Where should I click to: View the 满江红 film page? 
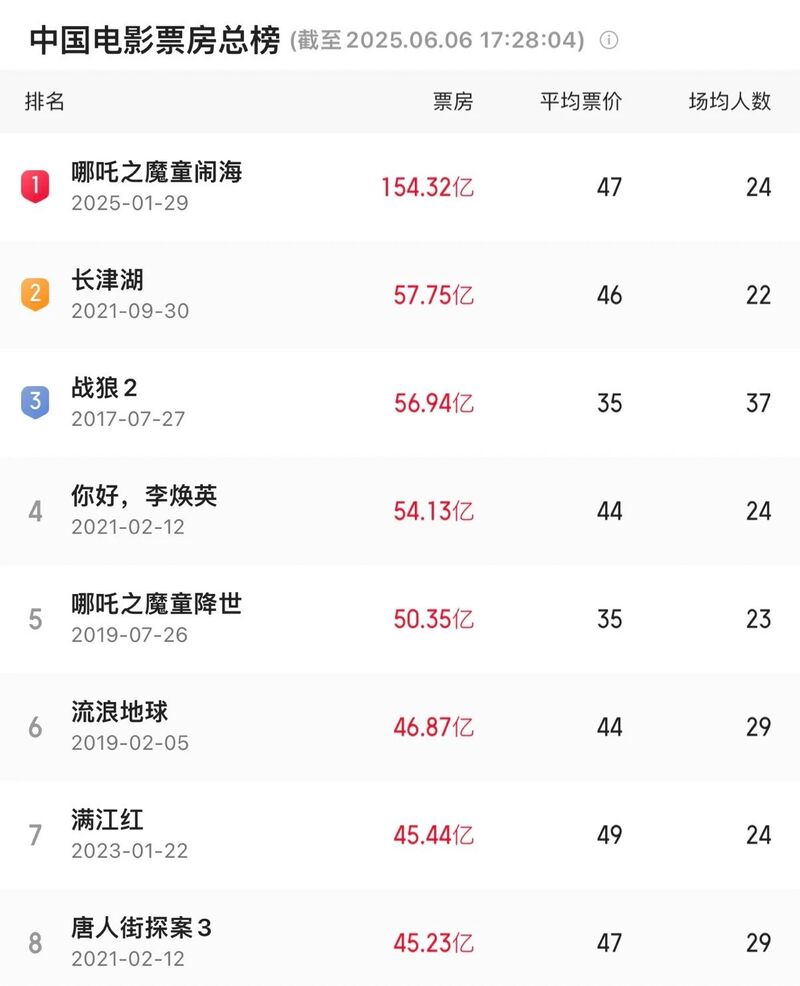tap(108, 821)
